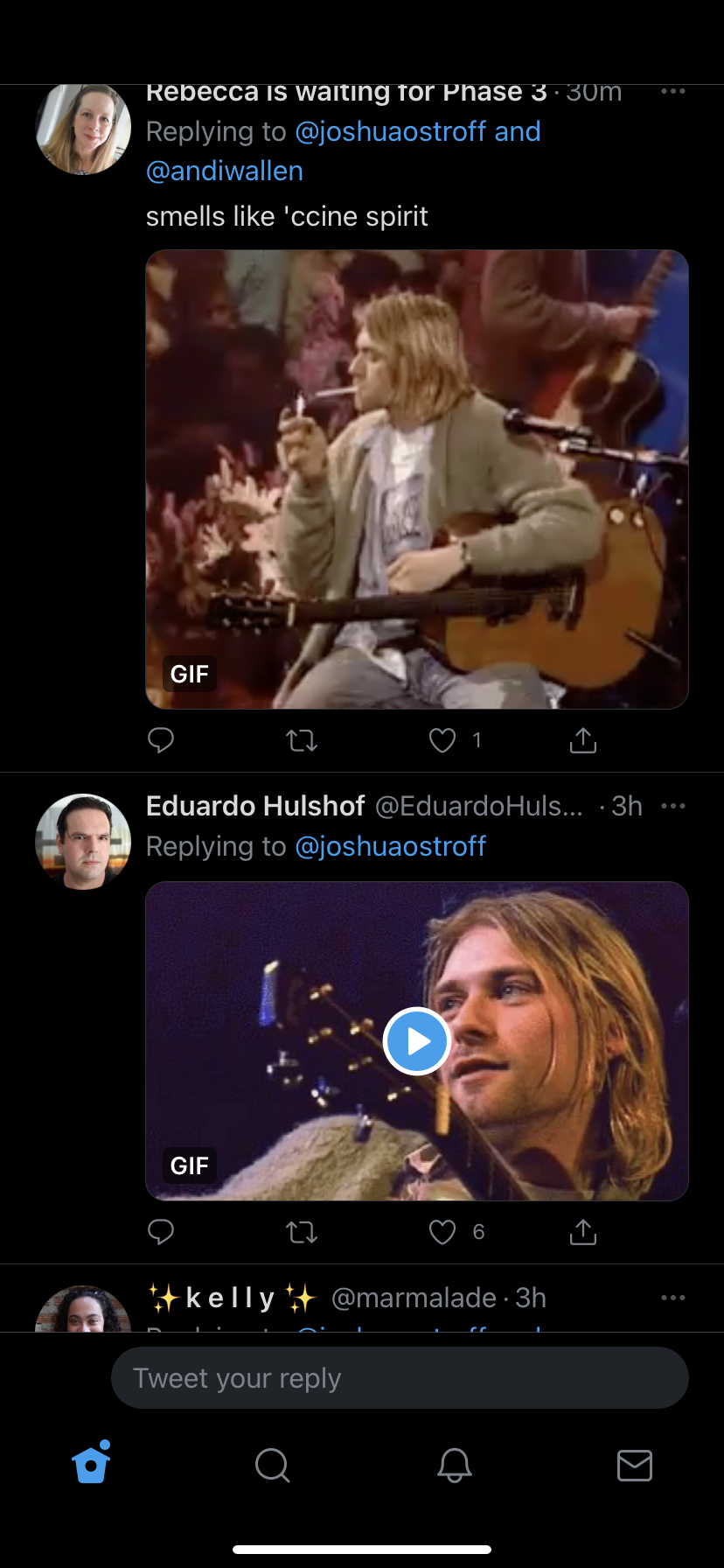
Task: Reply to Rebecca's tweet
Action: tap(161, 740)
